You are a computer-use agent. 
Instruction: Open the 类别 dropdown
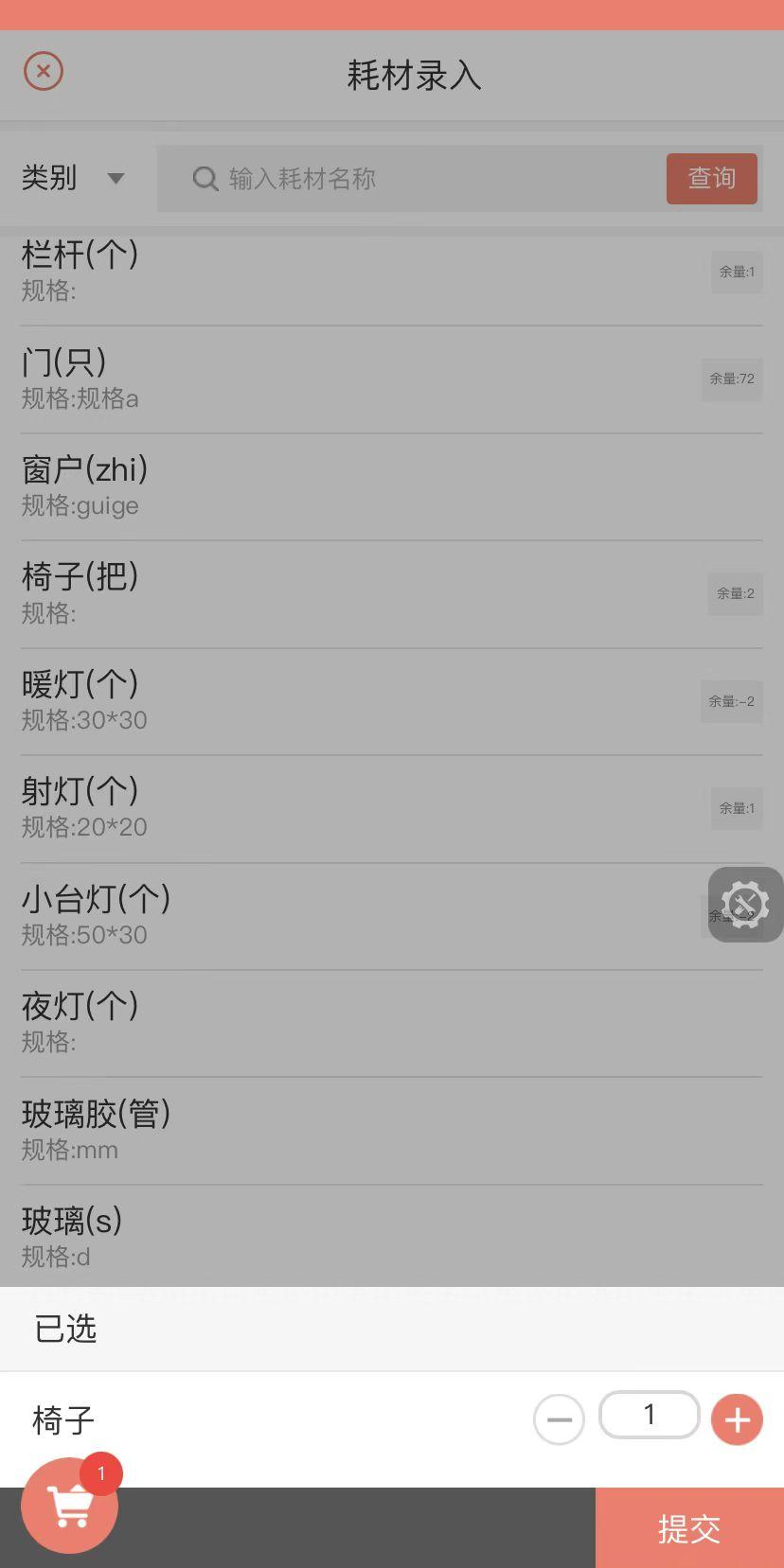(73, 178)
